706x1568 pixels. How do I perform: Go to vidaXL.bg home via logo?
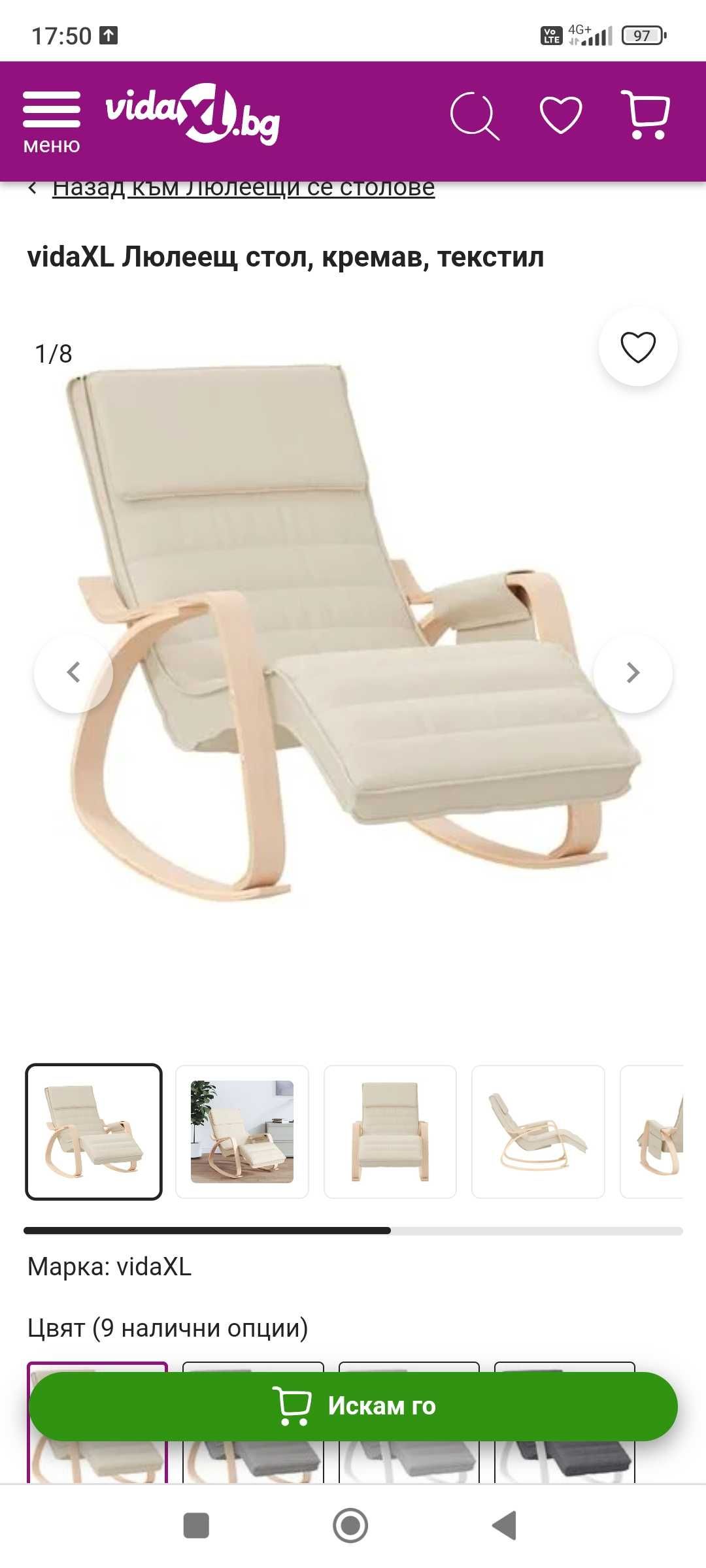[x=193, y=115]
